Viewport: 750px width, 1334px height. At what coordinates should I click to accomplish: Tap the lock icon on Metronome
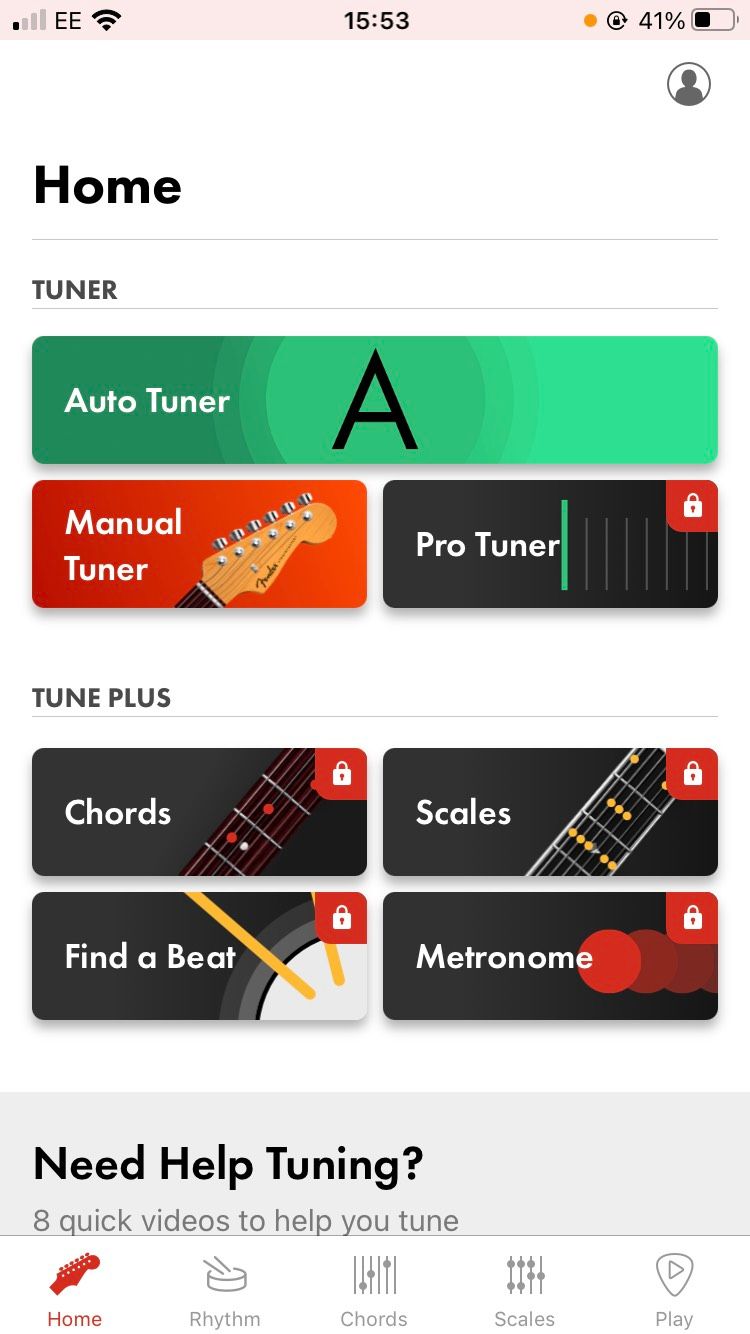tap(694, 919)
